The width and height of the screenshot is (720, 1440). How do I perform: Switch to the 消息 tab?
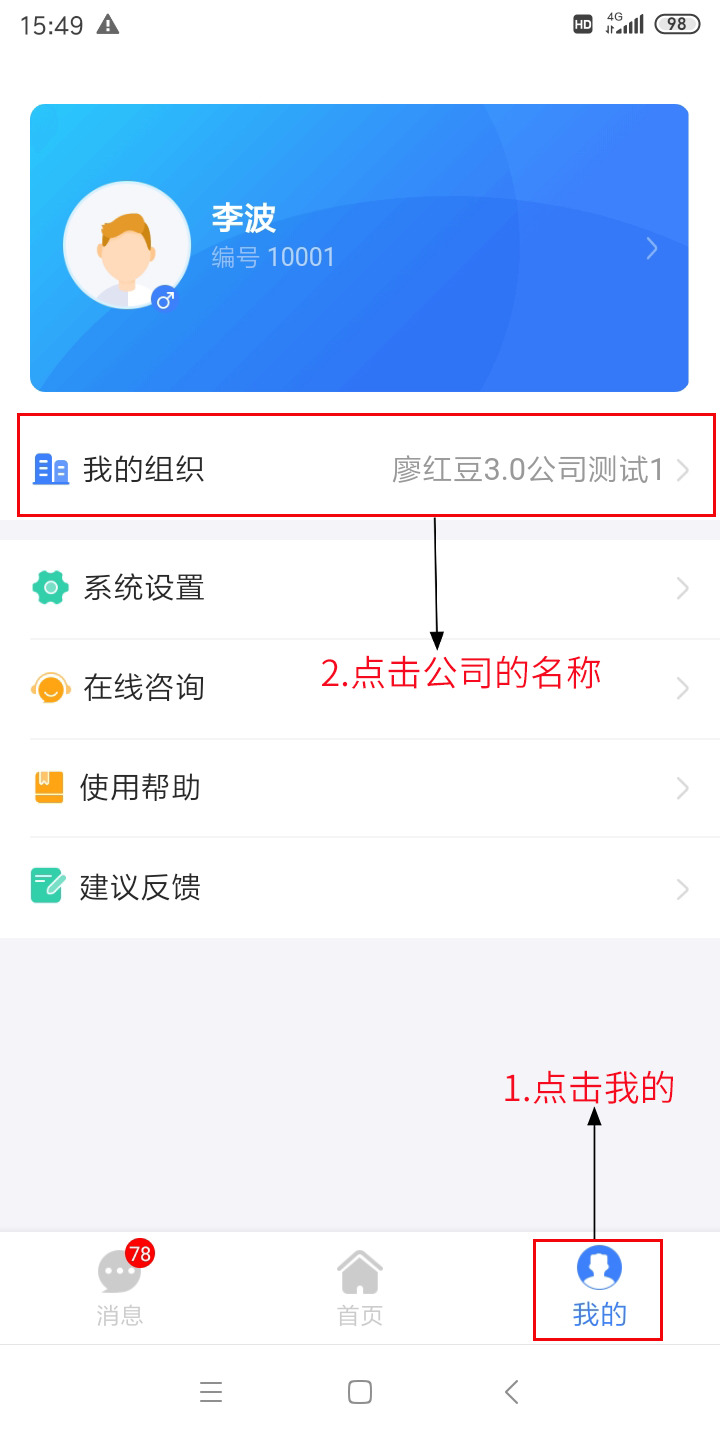pyautogui.click(x=120, y=1288)
